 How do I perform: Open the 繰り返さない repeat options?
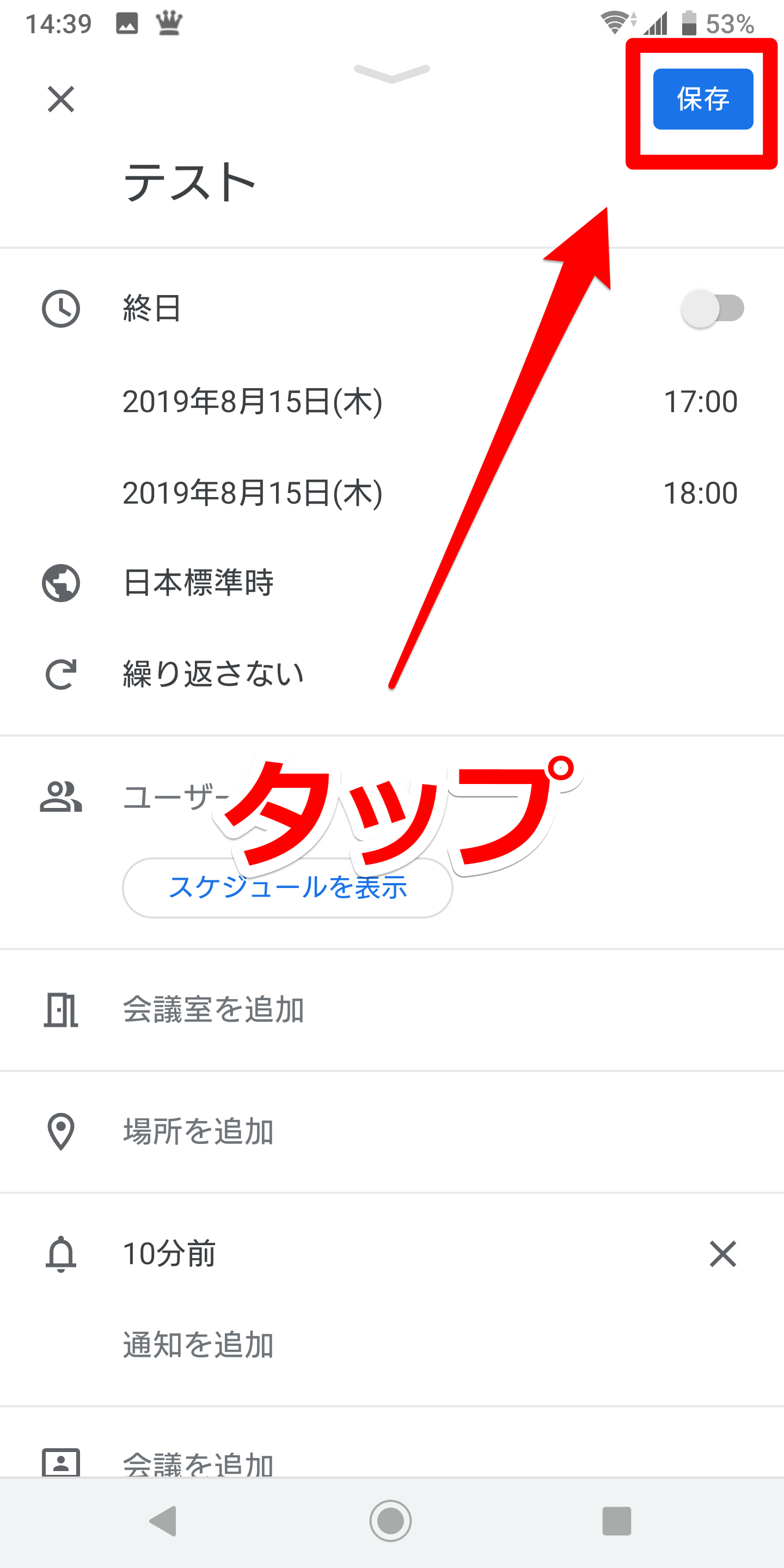pyautogui.click(x=392, y=675)
